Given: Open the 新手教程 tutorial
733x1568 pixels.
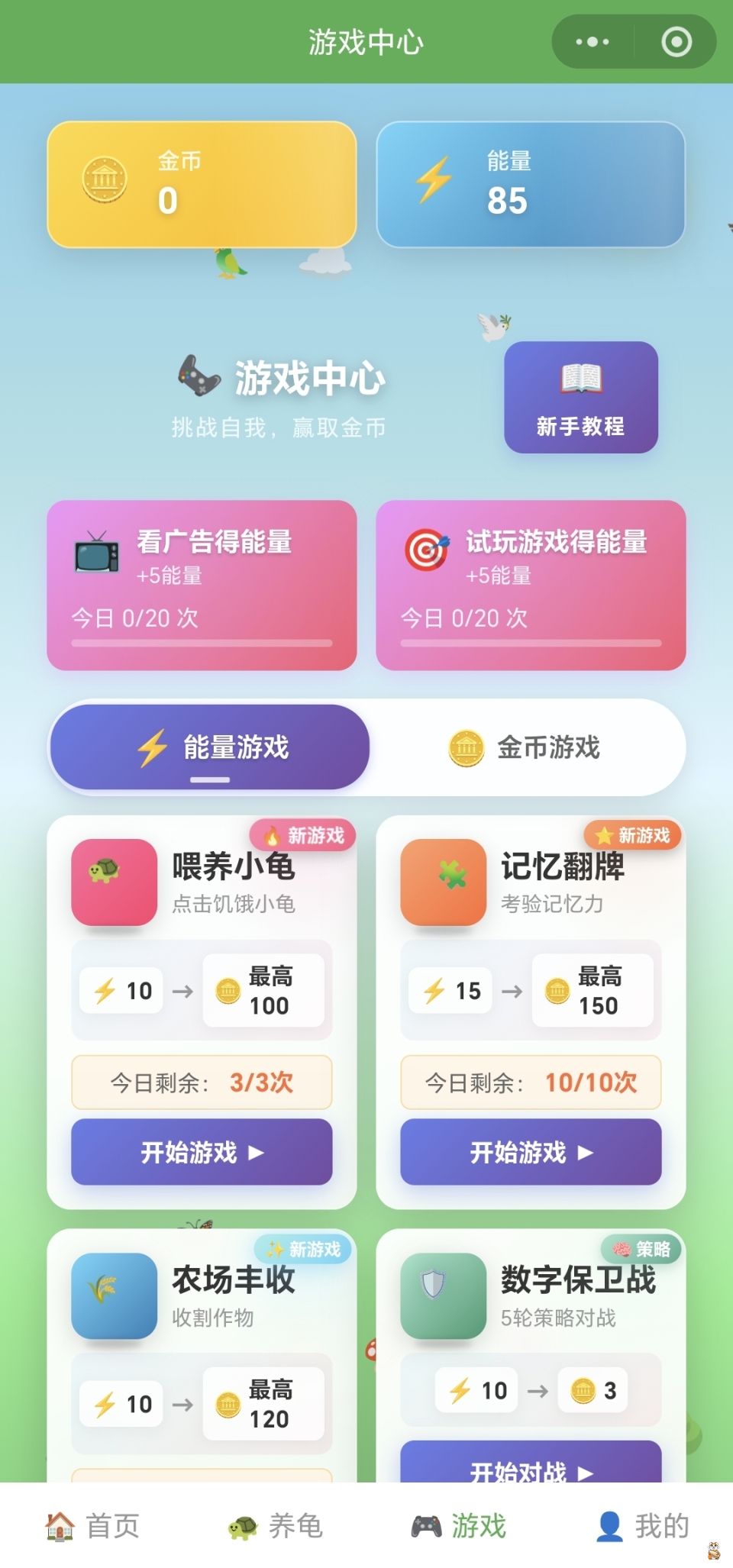Looking at the screenshot, I should pyautogui.click(x=580, y=397).
